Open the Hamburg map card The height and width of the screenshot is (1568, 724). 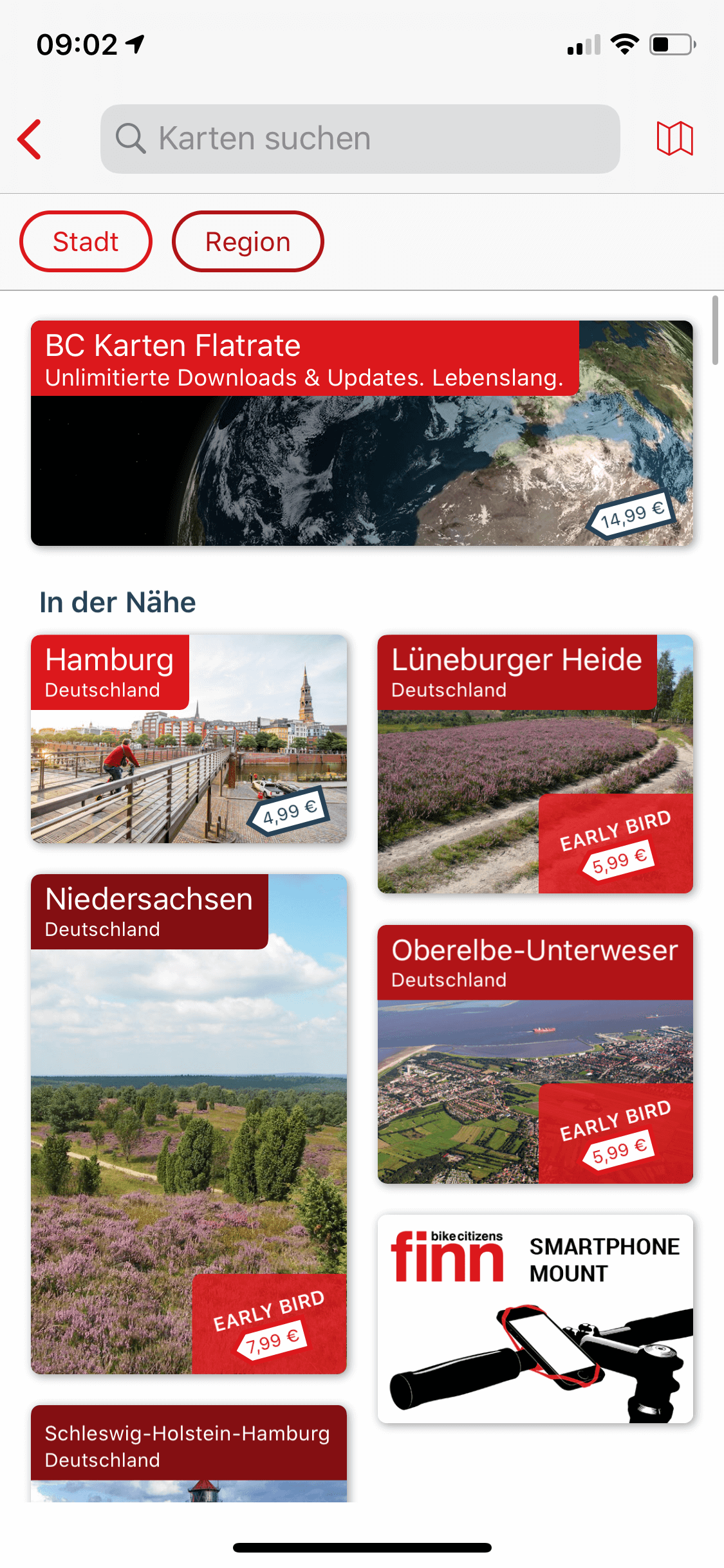(x=189, y=738)
